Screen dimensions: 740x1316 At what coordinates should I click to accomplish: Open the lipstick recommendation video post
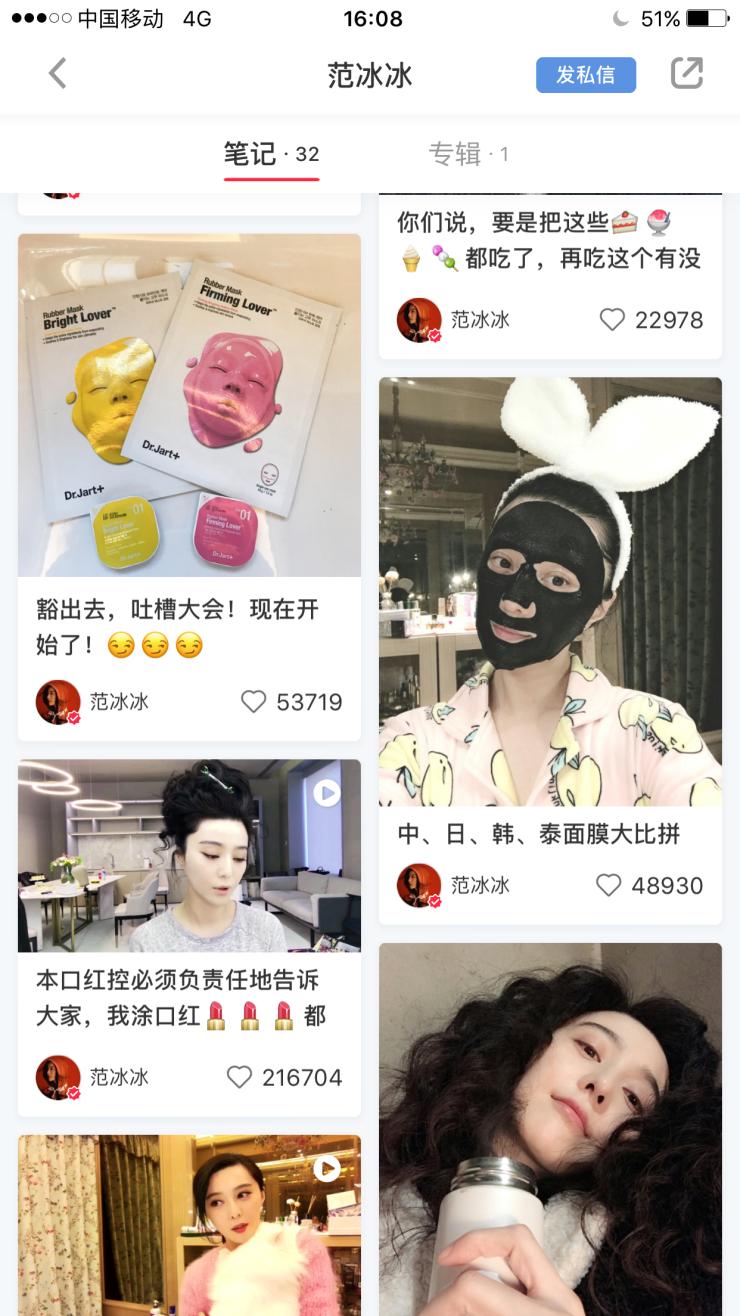[189, 855]
